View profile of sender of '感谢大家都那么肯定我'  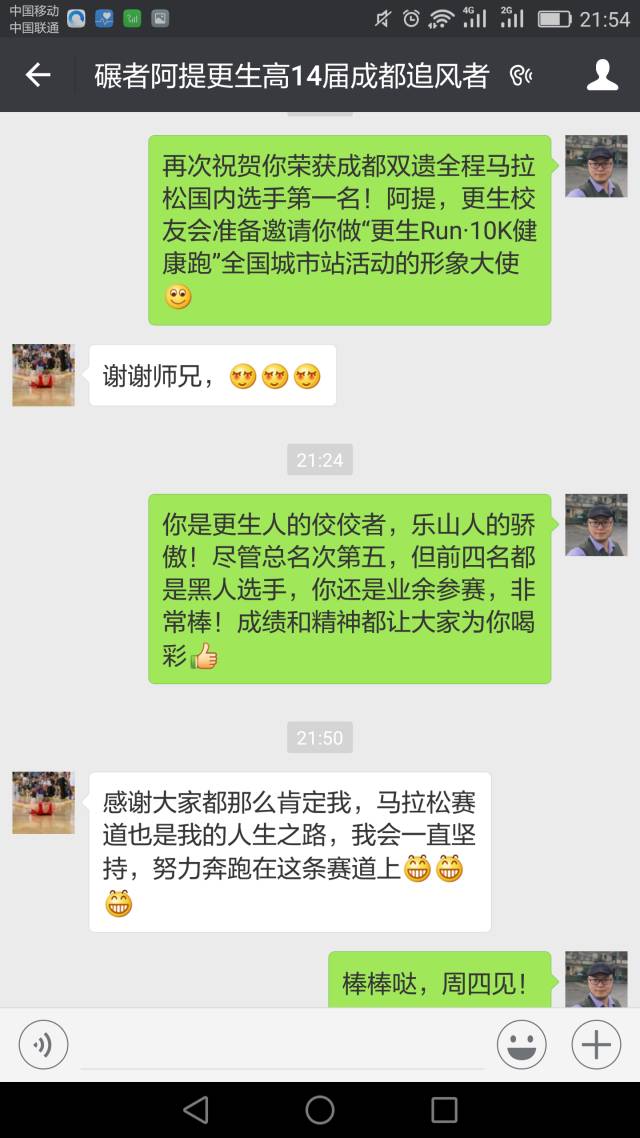coord(43,802)
